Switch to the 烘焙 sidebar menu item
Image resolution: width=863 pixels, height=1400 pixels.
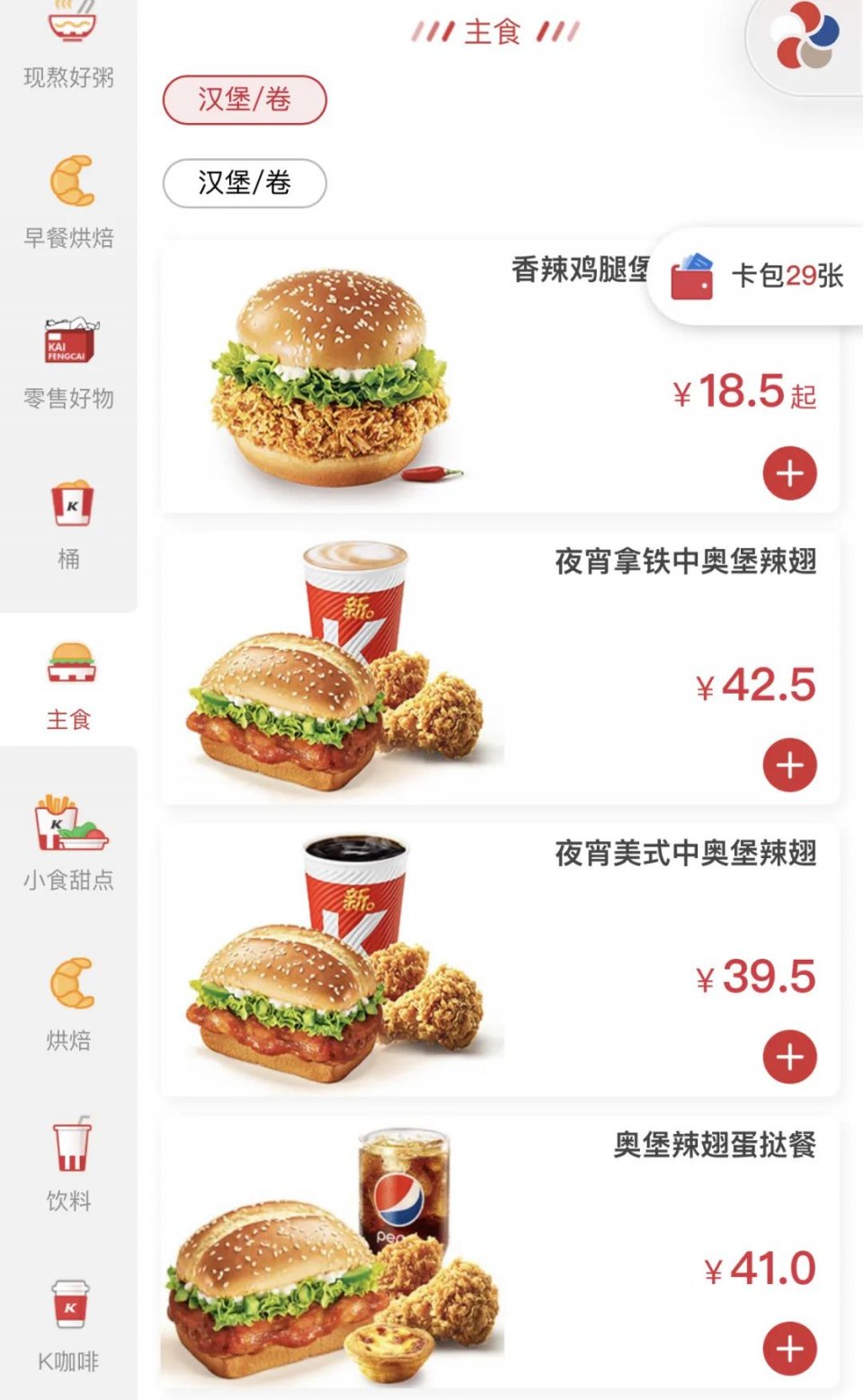pos(67,988)
